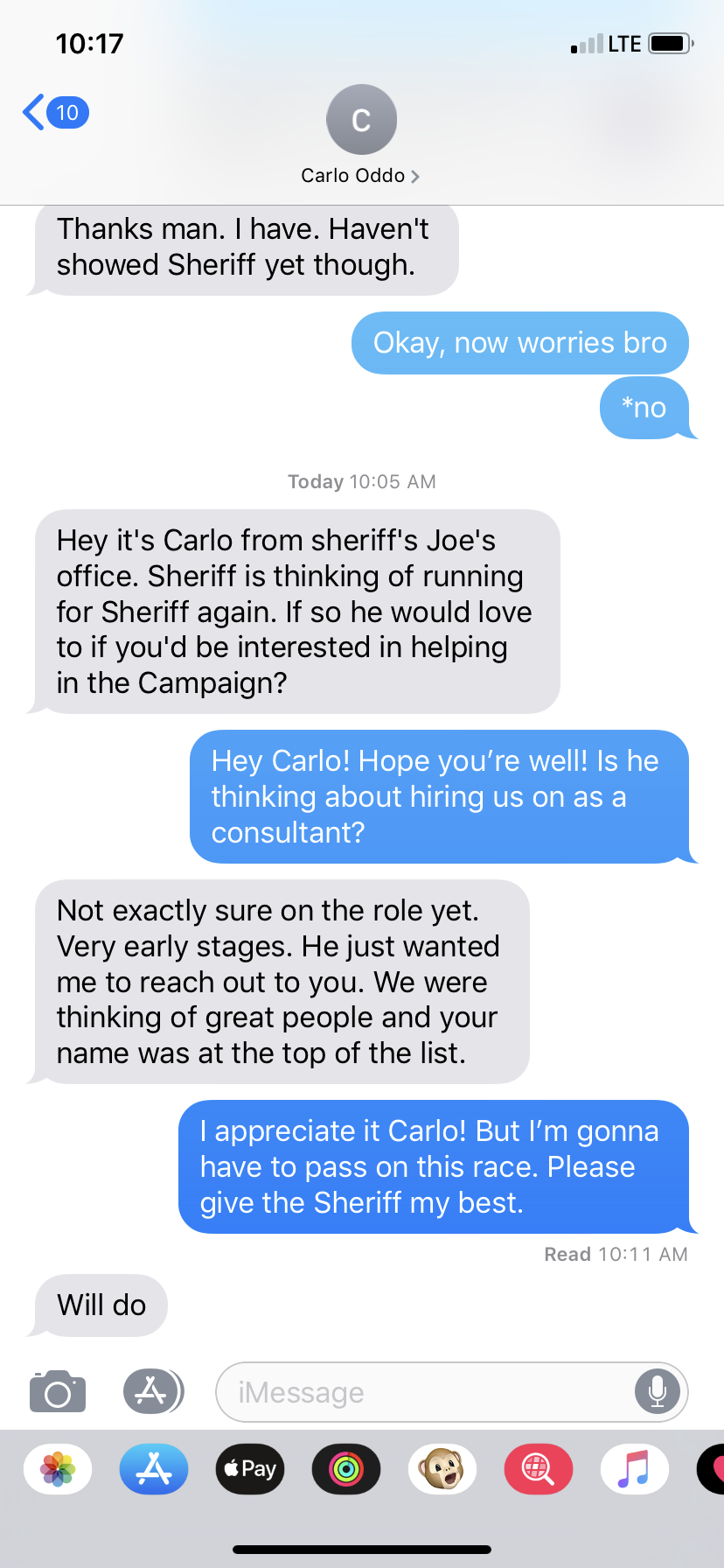Screen dimensions: 724x1568
Task: Tap Carlo Oddo's contact avatar
Action: [x=361, y=119]
